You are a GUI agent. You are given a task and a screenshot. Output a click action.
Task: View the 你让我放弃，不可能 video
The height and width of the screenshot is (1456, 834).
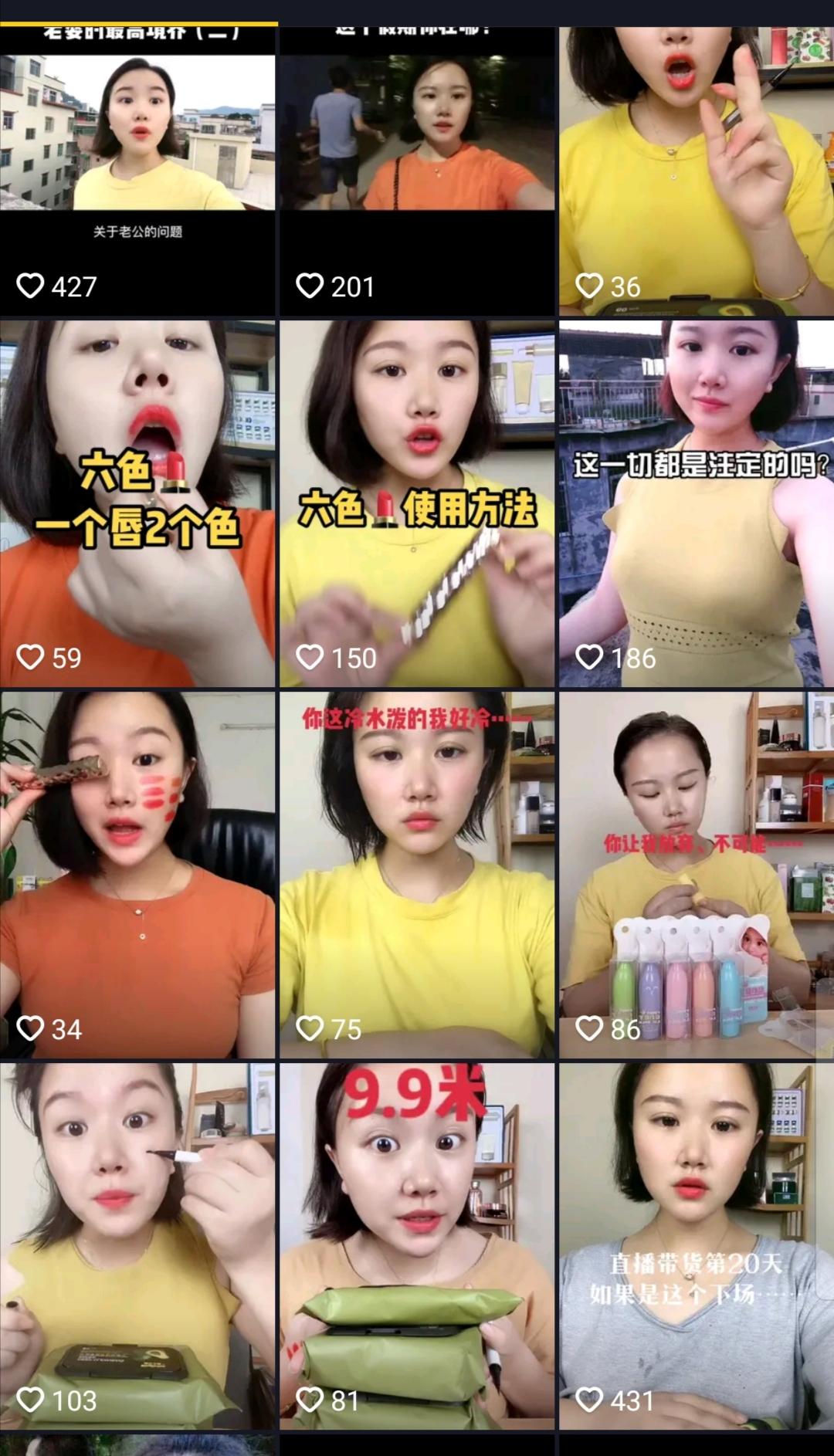[x=697, y=874]
